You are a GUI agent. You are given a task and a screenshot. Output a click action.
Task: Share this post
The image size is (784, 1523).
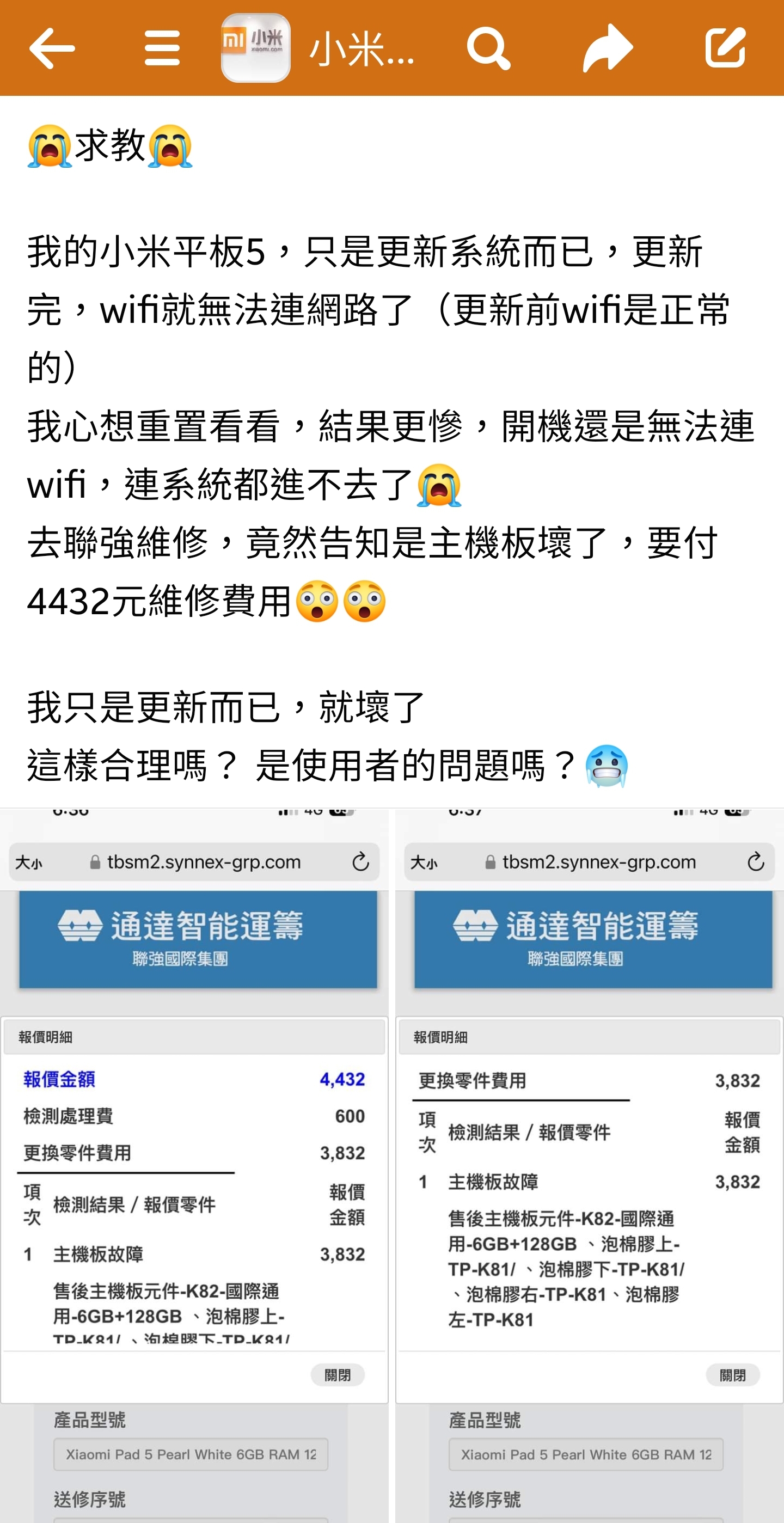[x=608, y=48]
